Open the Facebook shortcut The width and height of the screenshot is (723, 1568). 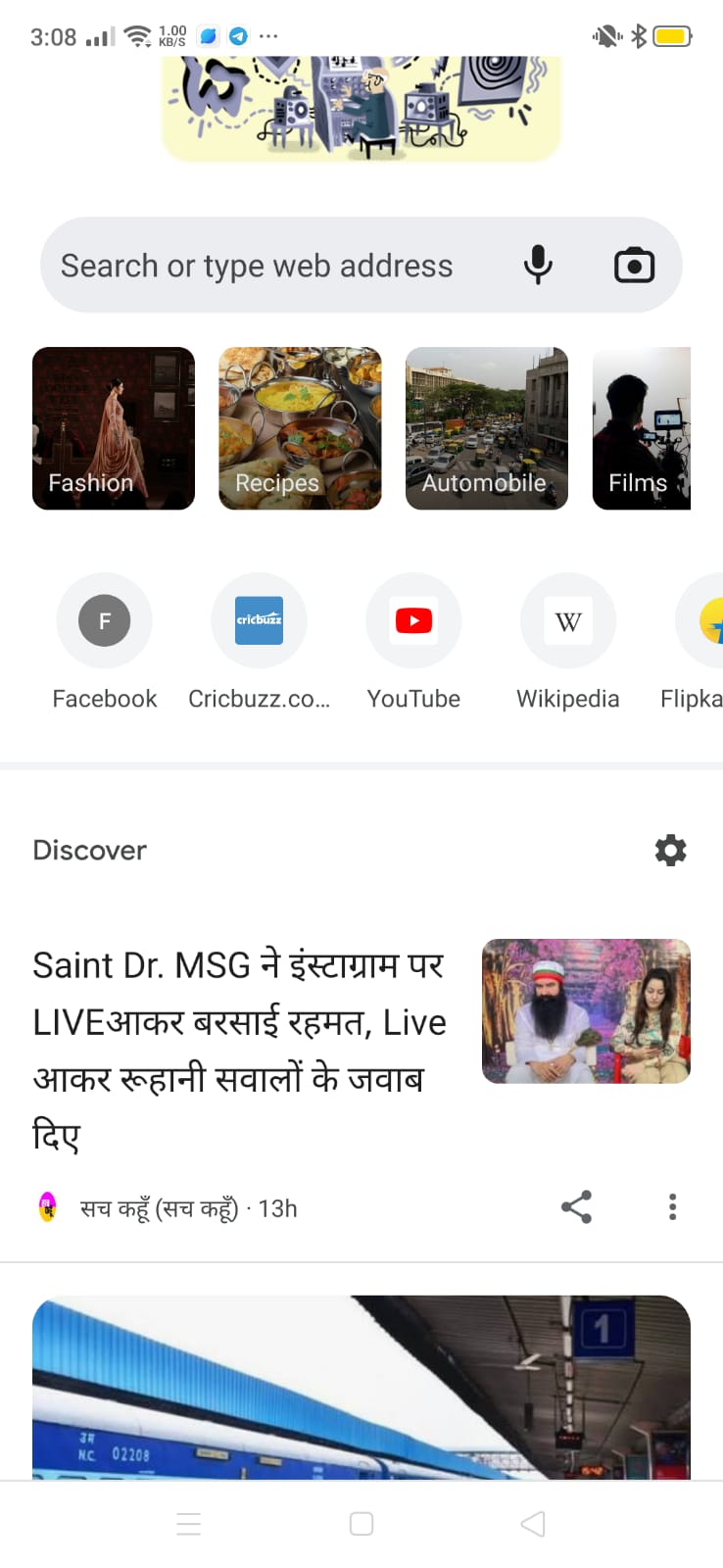[x=105, y=621]
